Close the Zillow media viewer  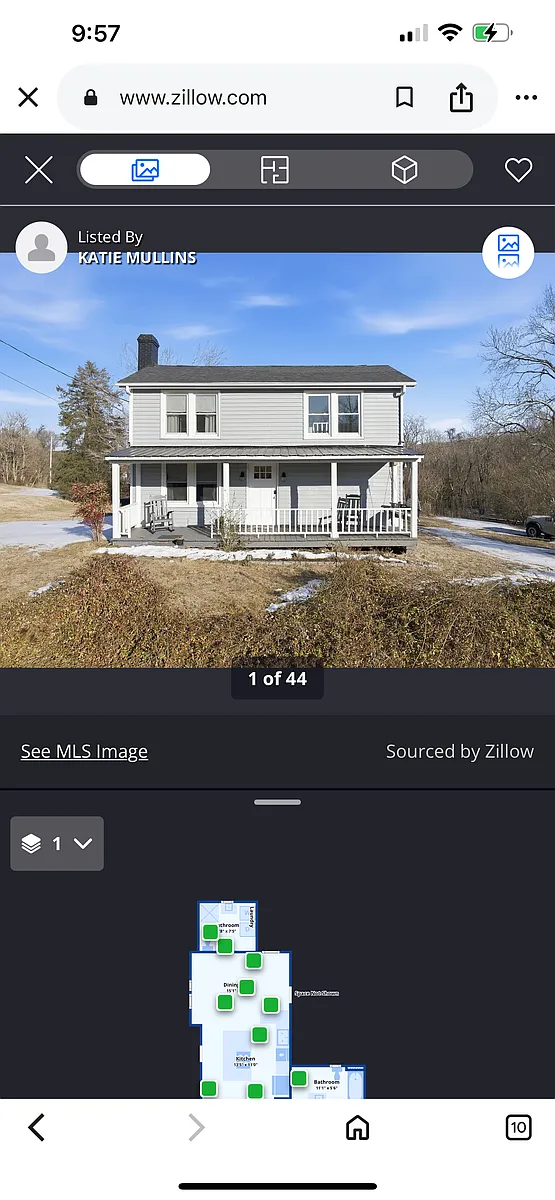point(39,170)
